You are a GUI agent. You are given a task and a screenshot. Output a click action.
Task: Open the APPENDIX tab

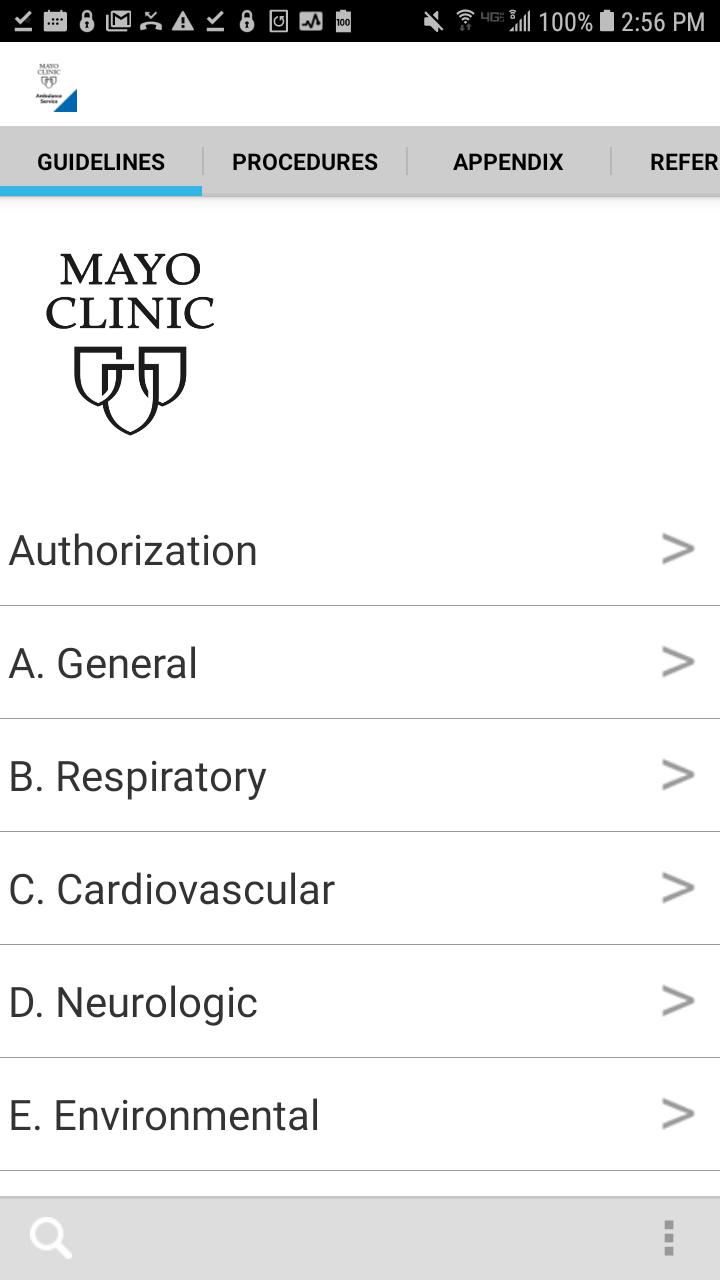pyautogui.click(x=508, y=161)
